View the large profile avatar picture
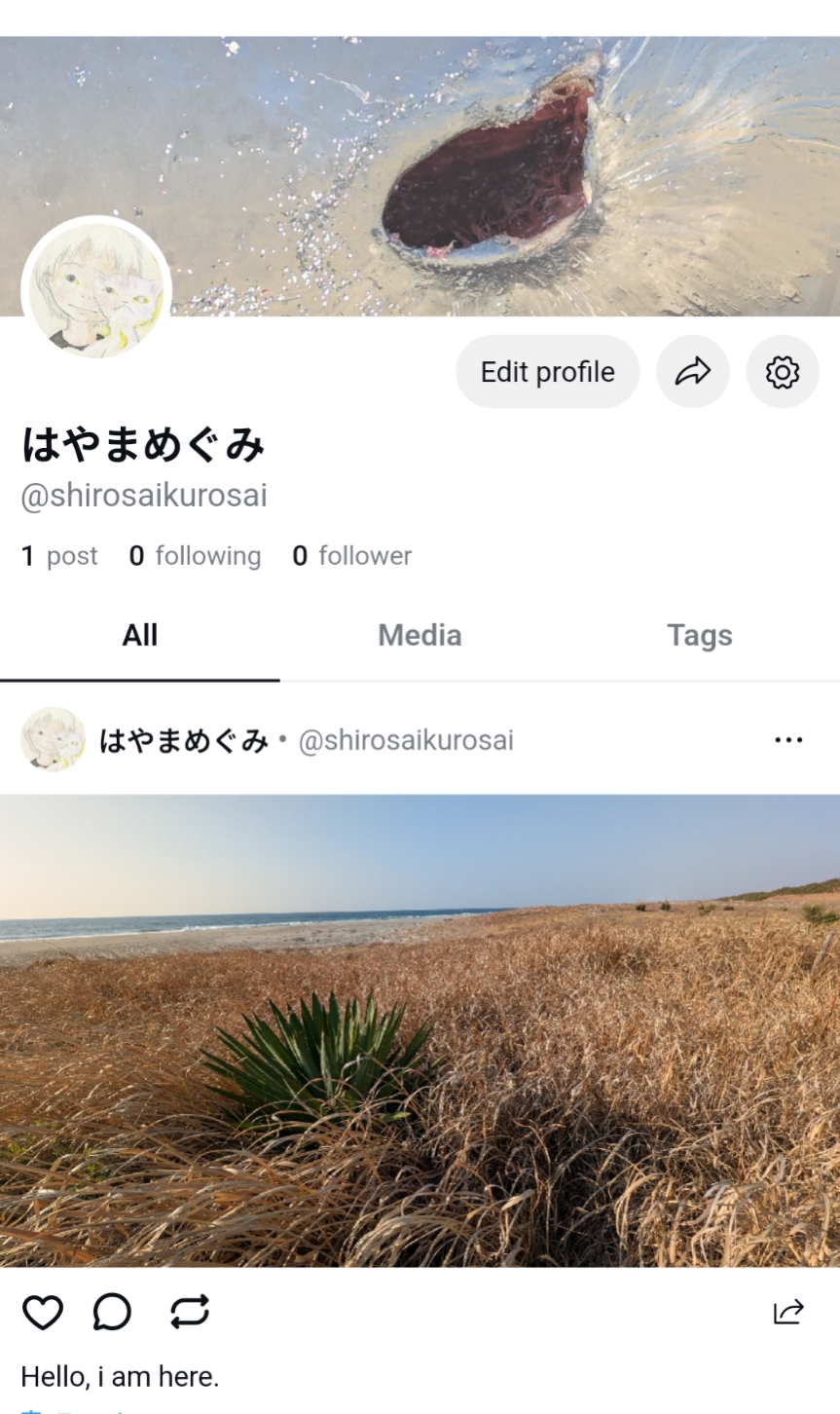 pos(96,290)
